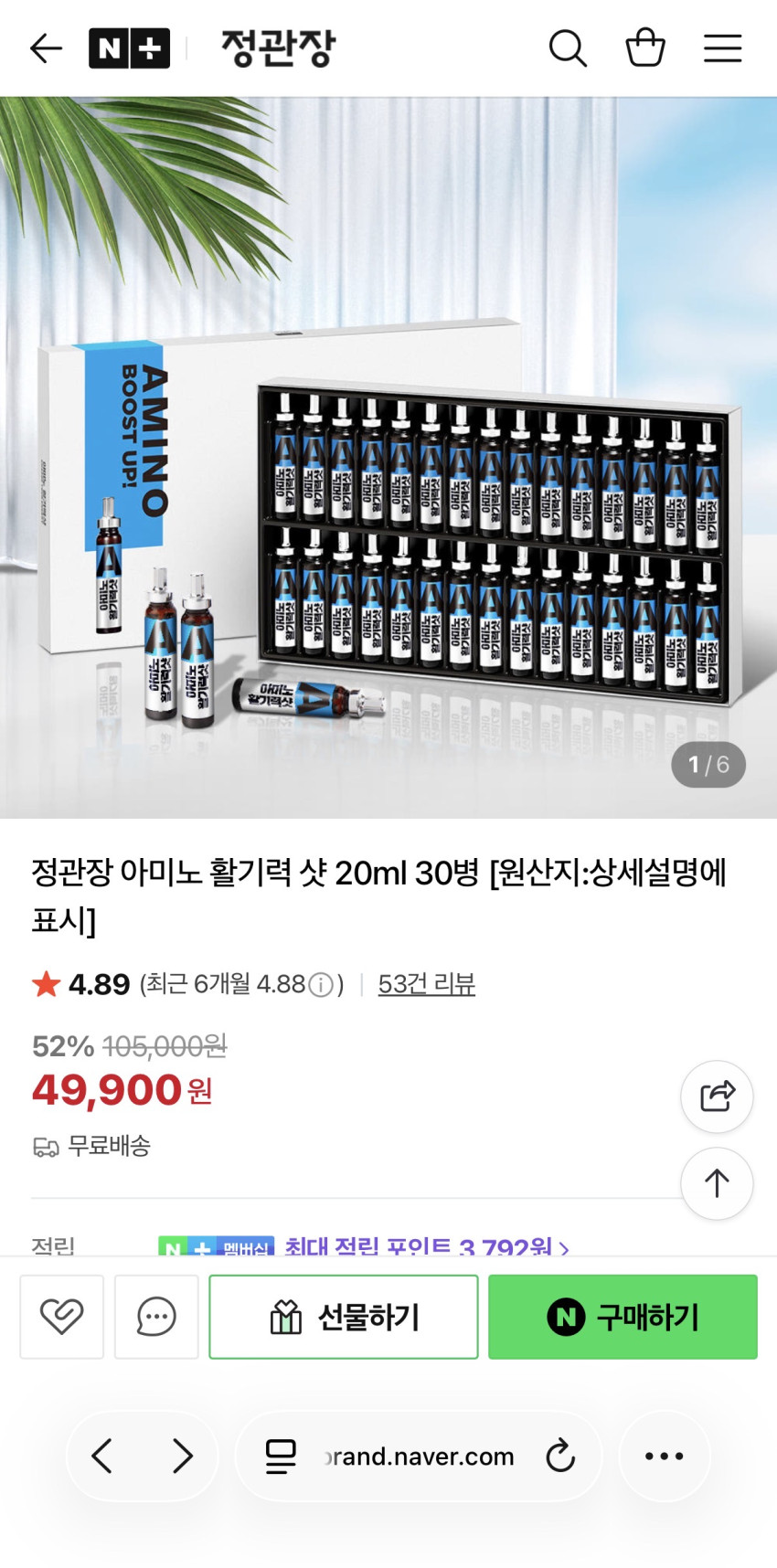Tap 구매하기 to buy now
The height and width of the screenshot is (1568, 777).
(623, 1317)
